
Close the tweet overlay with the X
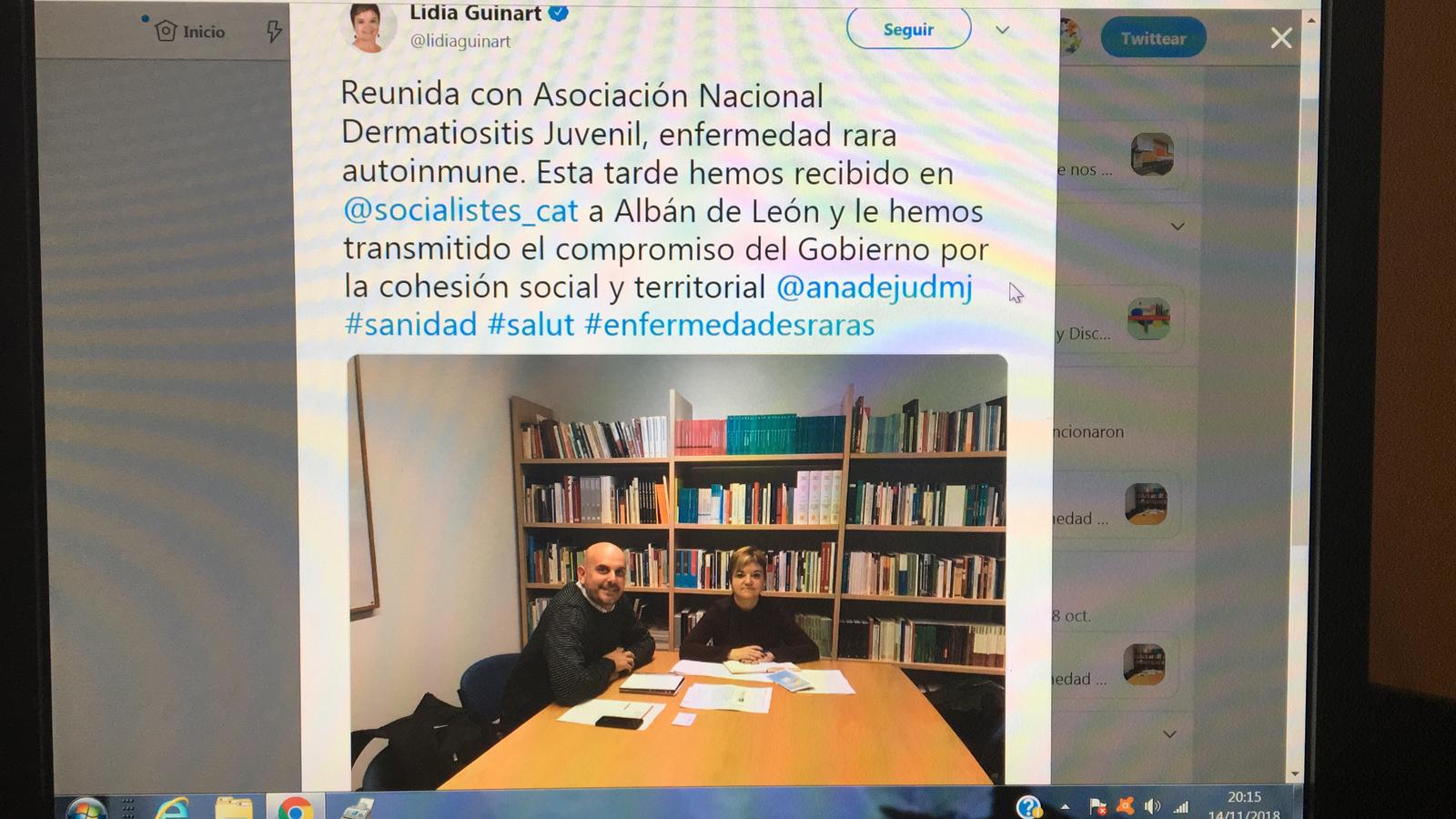[1280, 38]
